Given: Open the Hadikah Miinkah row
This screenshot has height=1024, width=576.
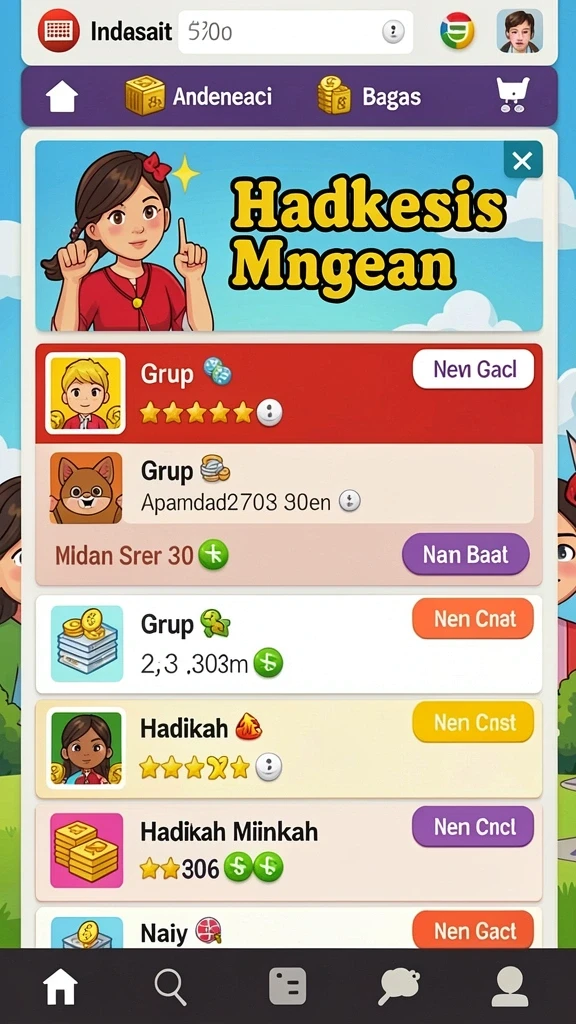Looking at the screenshot, I should click(x=289, y=852).
